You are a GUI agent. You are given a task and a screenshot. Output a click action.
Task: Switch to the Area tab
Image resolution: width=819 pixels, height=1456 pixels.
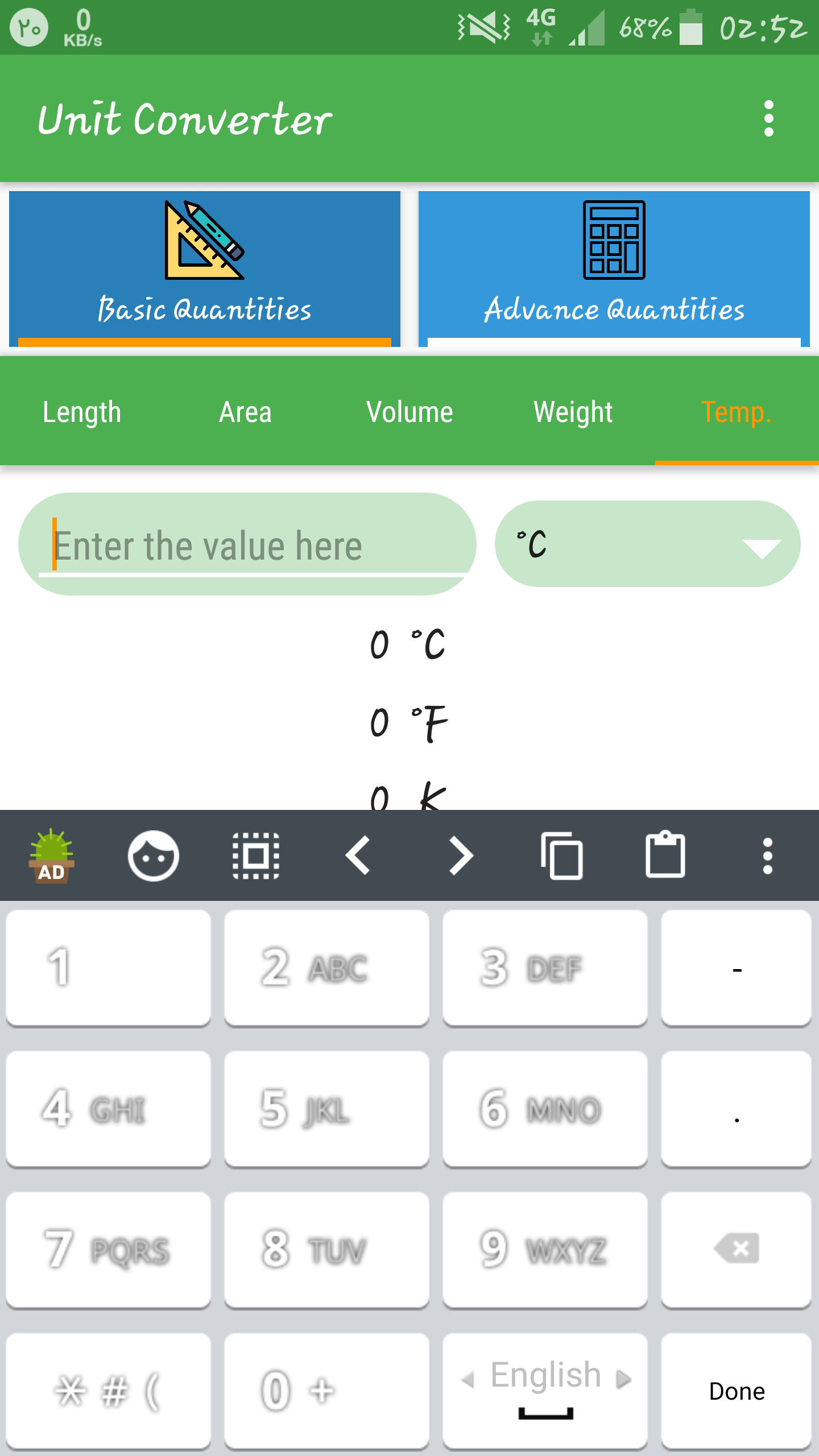[246, 412]
